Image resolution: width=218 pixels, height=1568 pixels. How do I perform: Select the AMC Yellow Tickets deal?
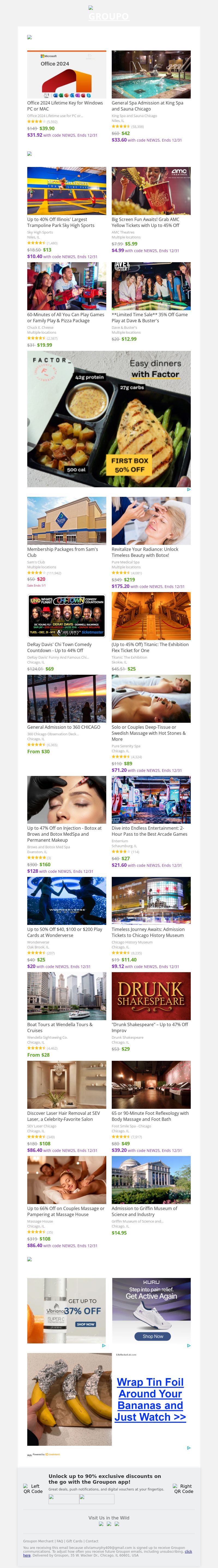click(151, 191)
